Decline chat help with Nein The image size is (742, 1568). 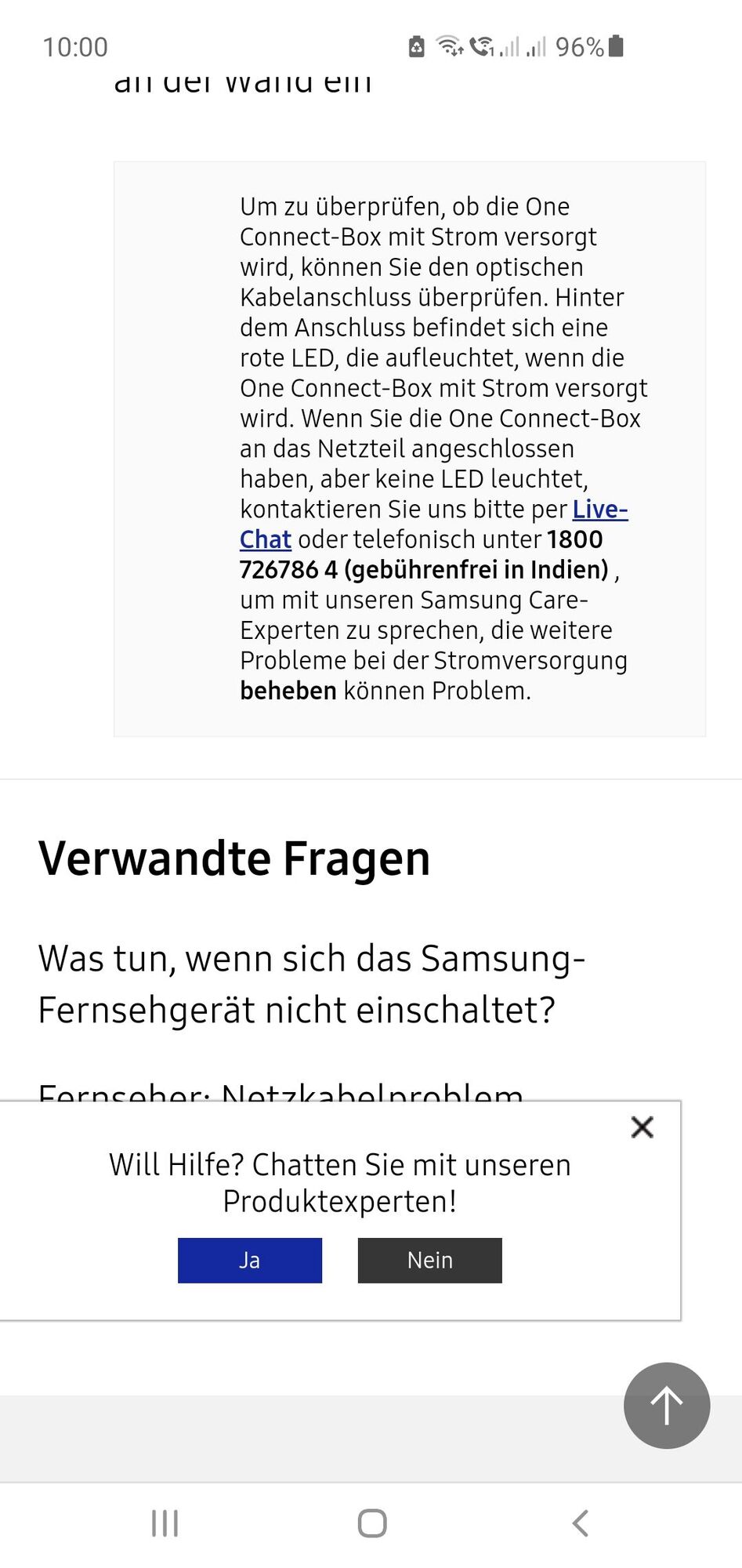tap(429, 1260)
